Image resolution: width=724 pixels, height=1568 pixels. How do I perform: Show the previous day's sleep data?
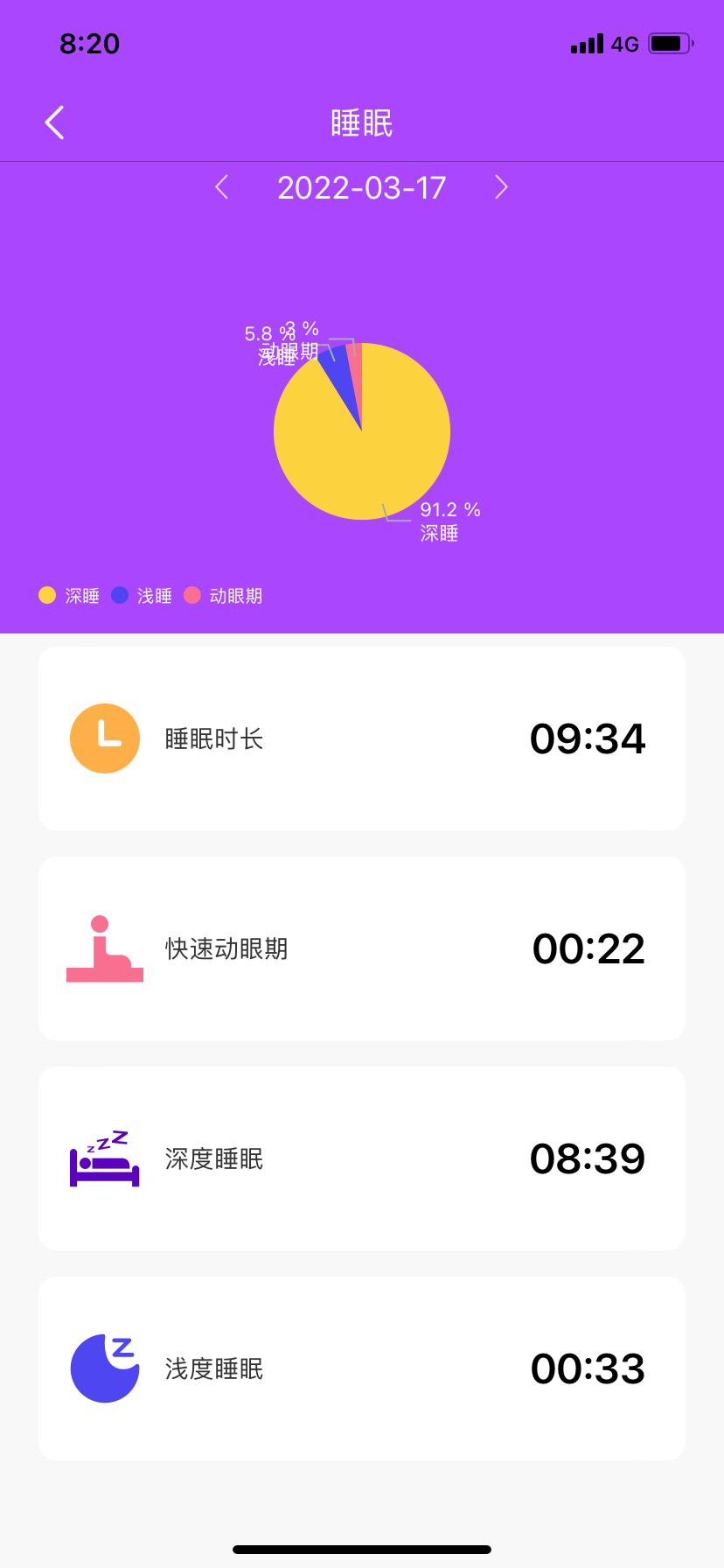(x=222, y=186)
